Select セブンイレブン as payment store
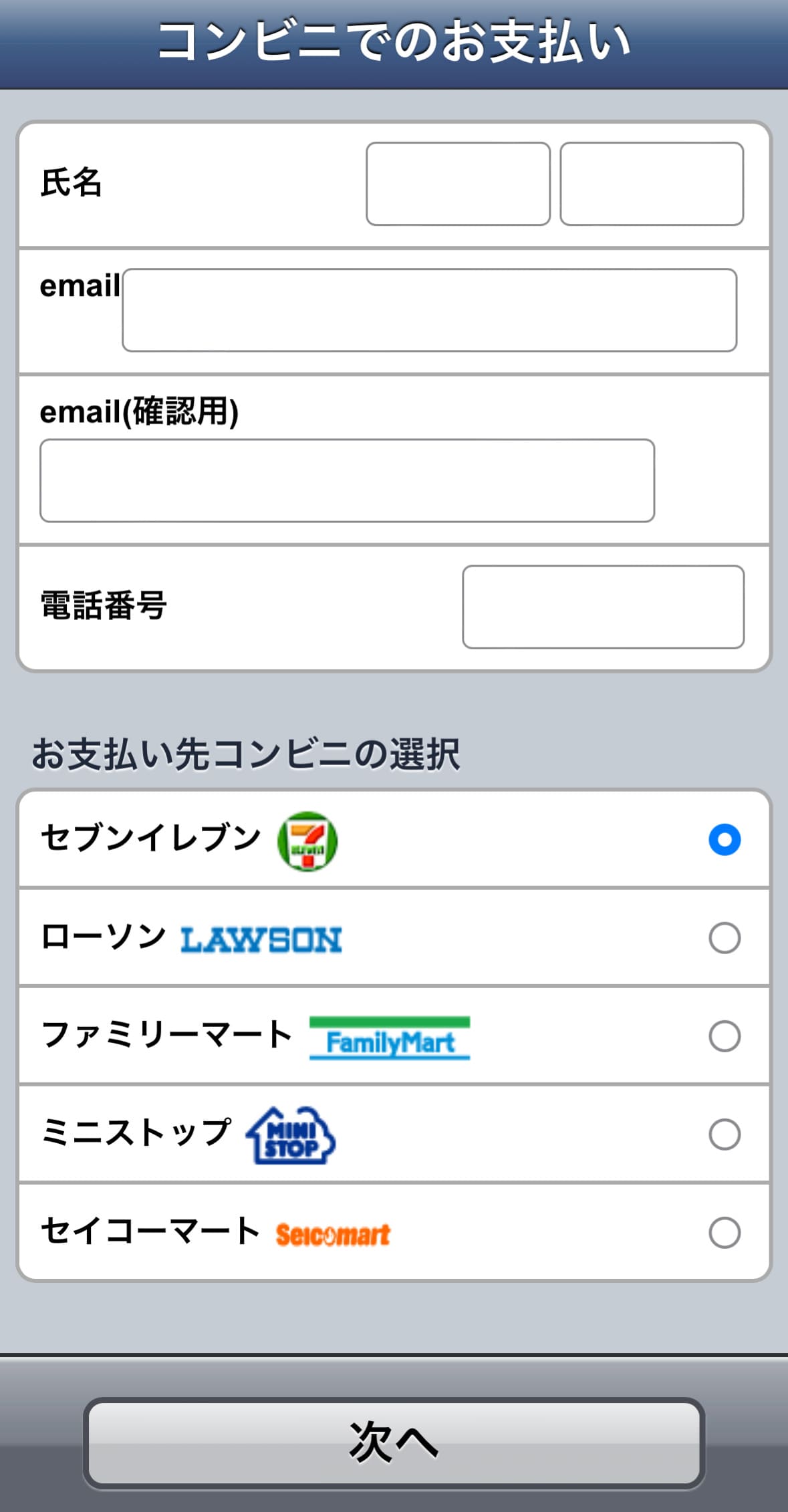The width and height of the screenshot is (788, 1512). point(725,839)
